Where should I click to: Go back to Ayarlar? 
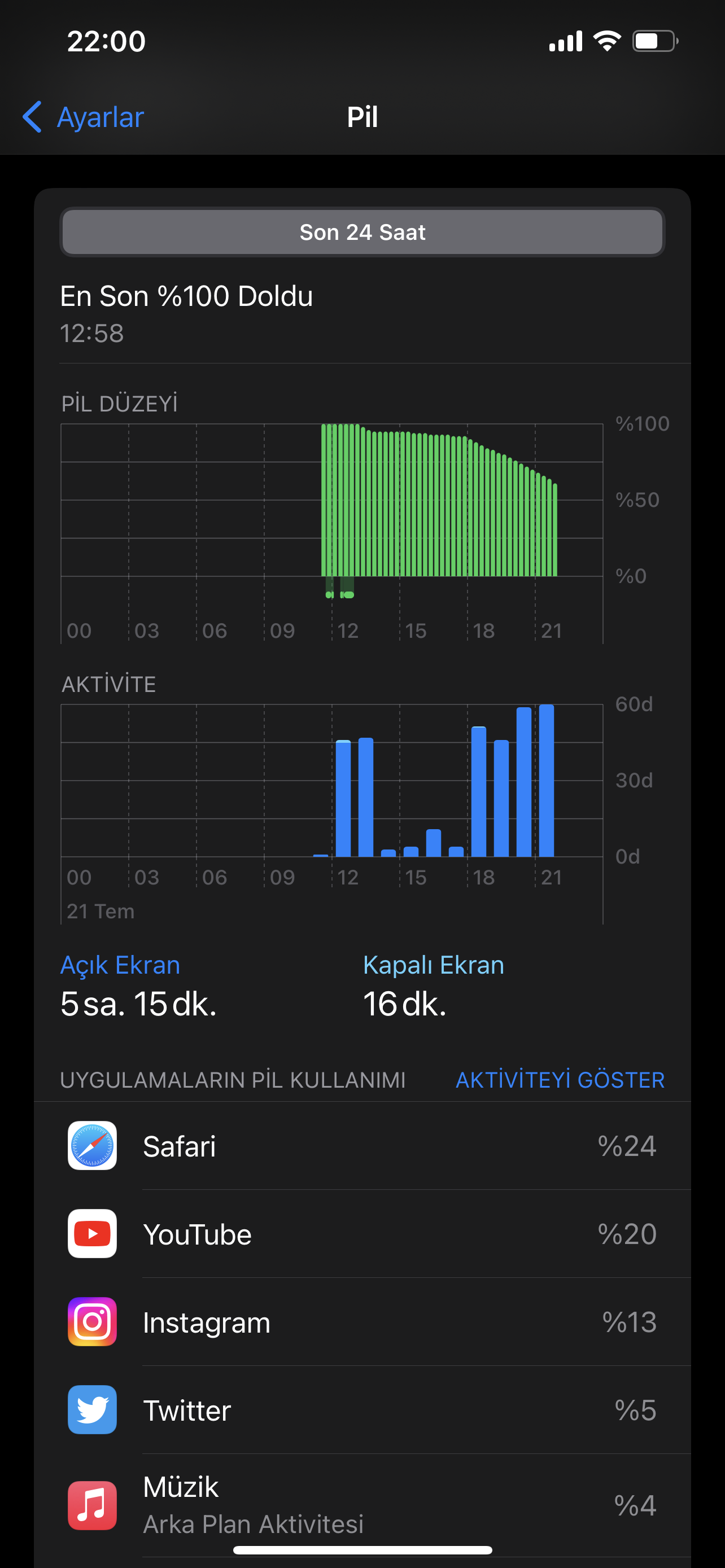pyautogui.click(x=84, y=117)
